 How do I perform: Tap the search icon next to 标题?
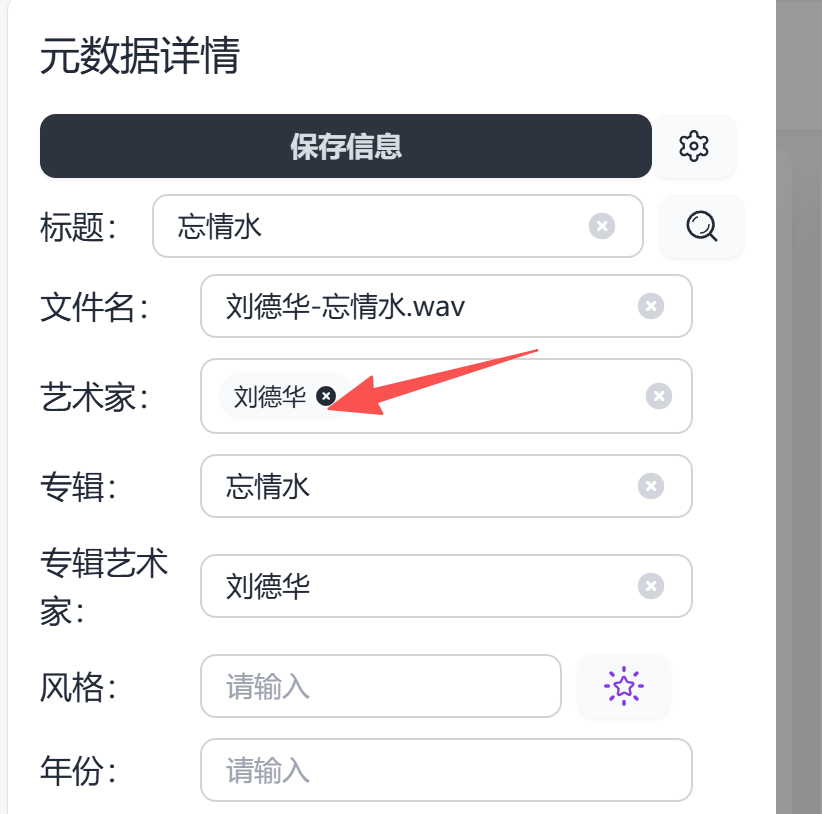[702, 226]
